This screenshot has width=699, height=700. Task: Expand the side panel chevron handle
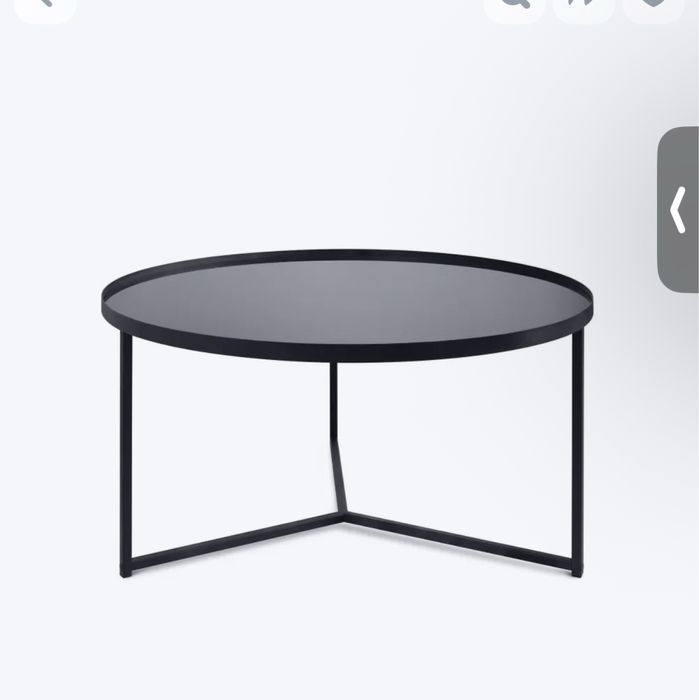[679, 210]
